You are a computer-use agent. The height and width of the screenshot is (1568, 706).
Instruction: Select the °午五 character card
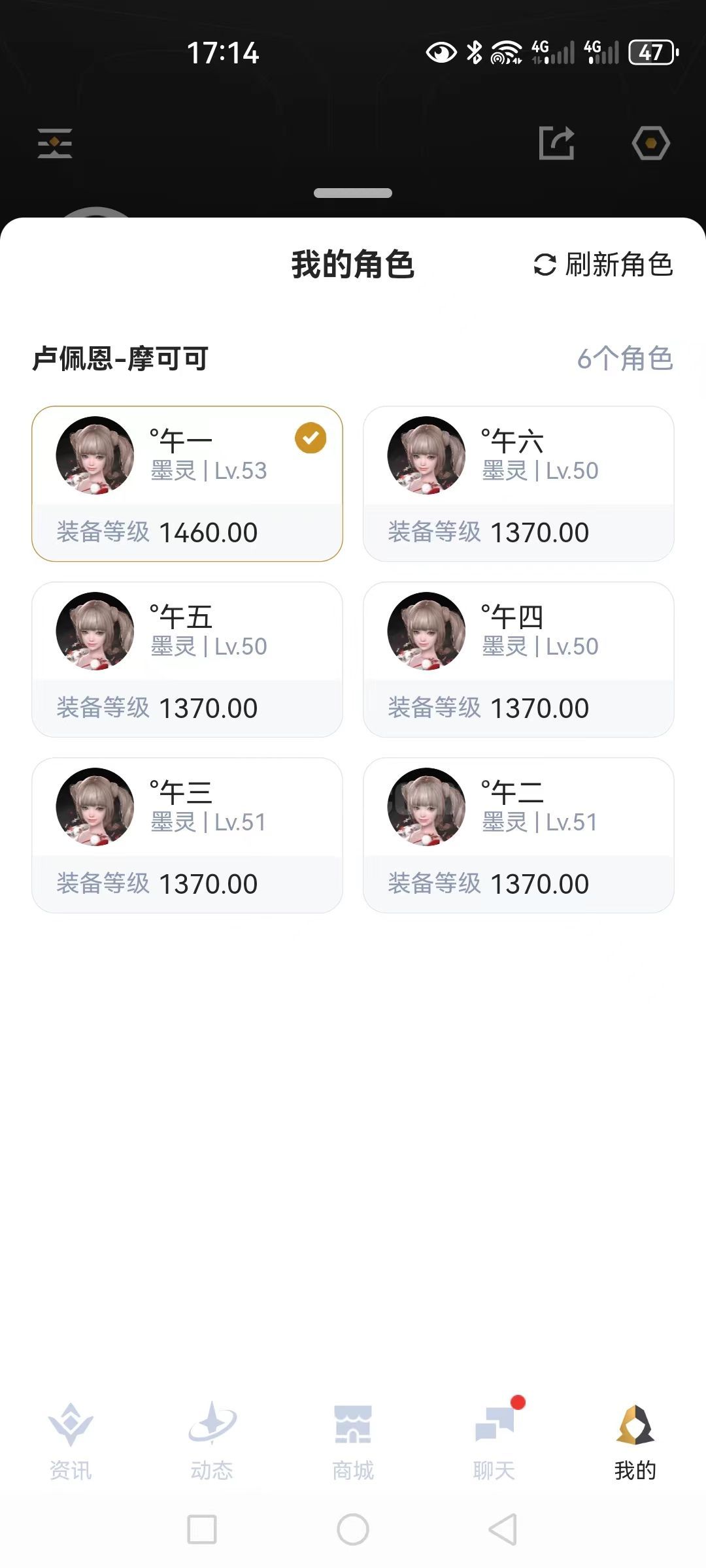pyautogui.click(x=187, y=659)
